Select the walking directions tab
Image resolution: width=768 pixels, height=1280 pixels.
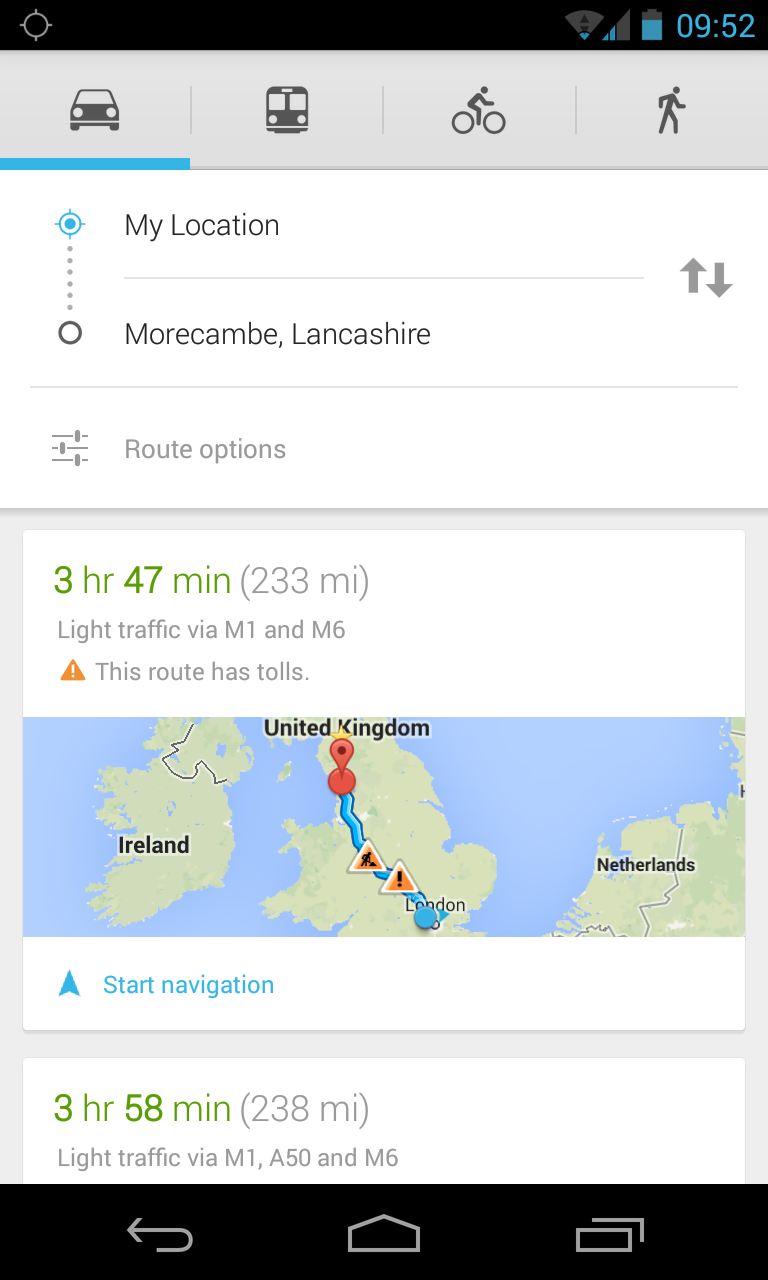(x=672, y=110)
